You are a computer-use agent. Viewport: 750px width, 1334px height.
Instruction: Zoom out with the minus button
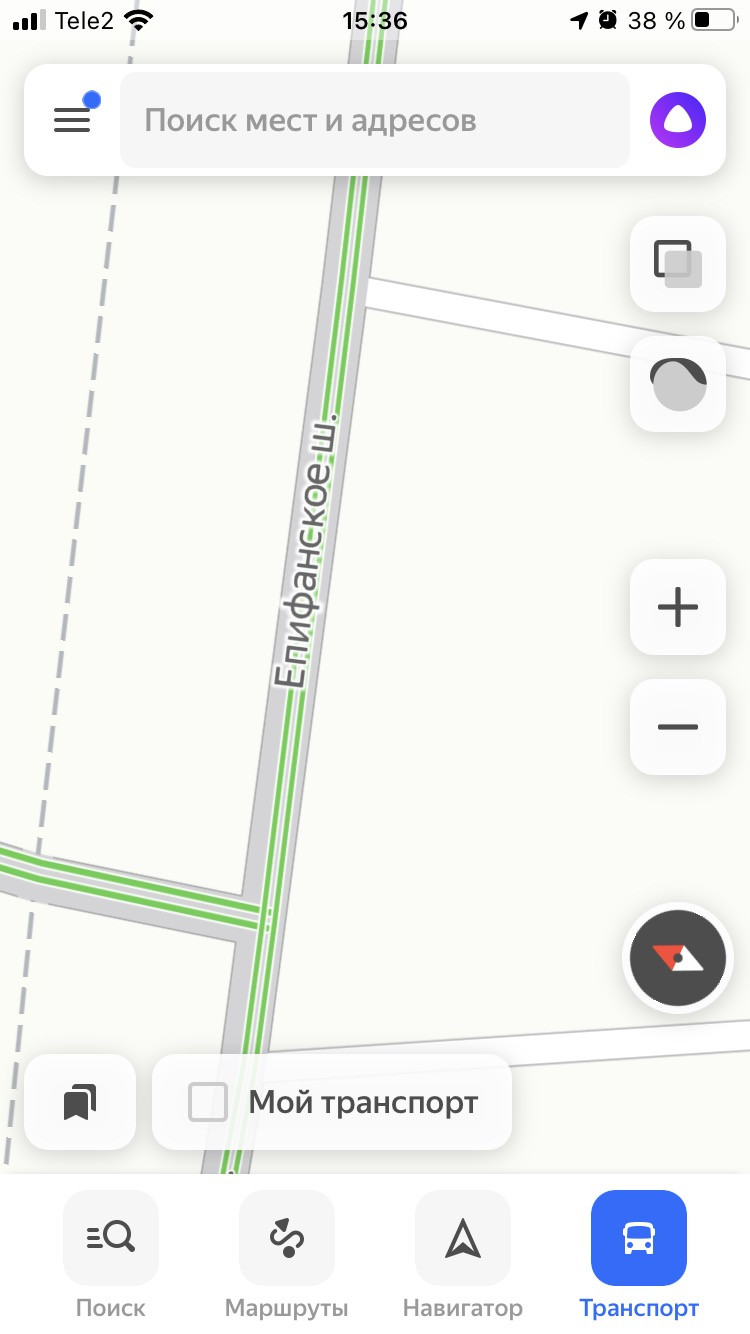coord(677,727)
